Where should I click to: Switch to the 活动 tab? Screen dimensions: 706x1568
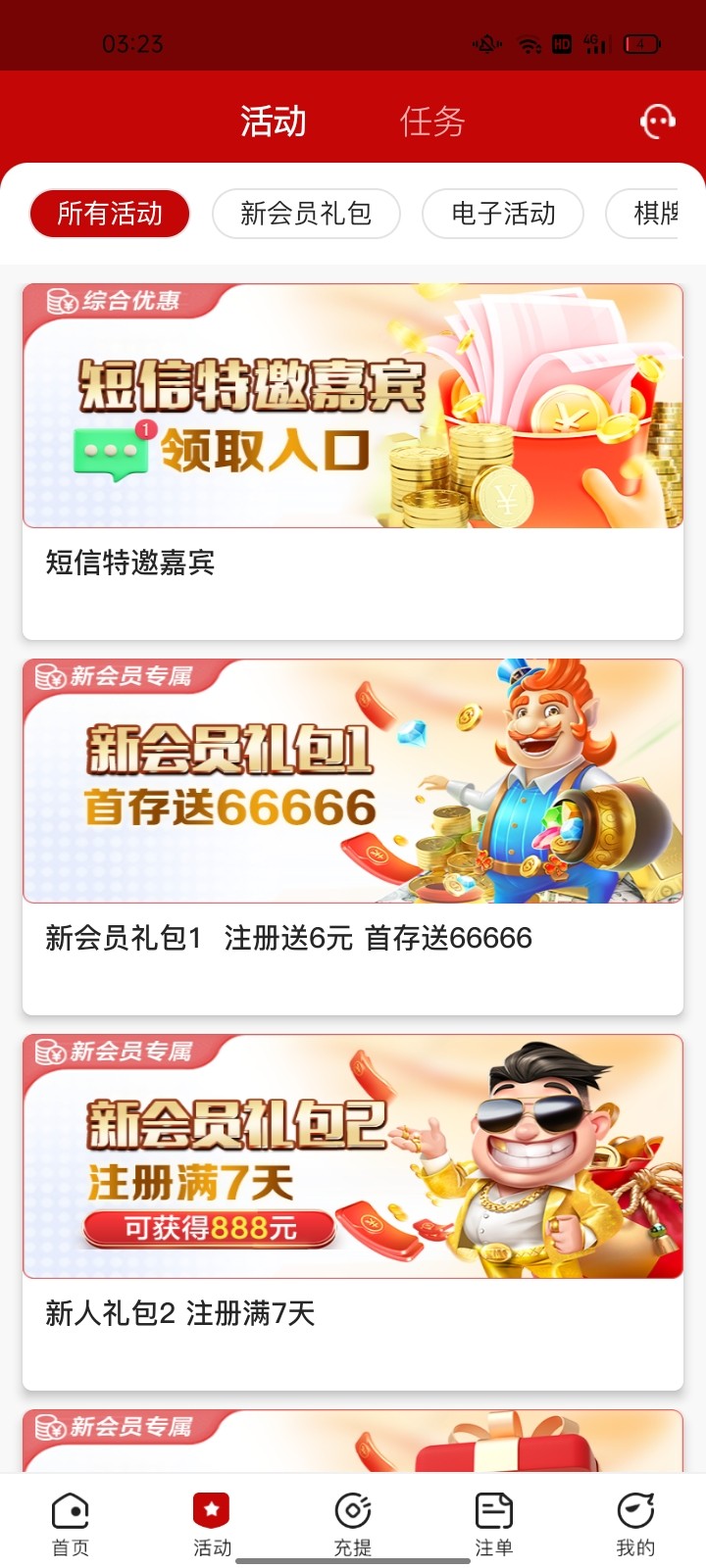(273, 120)
